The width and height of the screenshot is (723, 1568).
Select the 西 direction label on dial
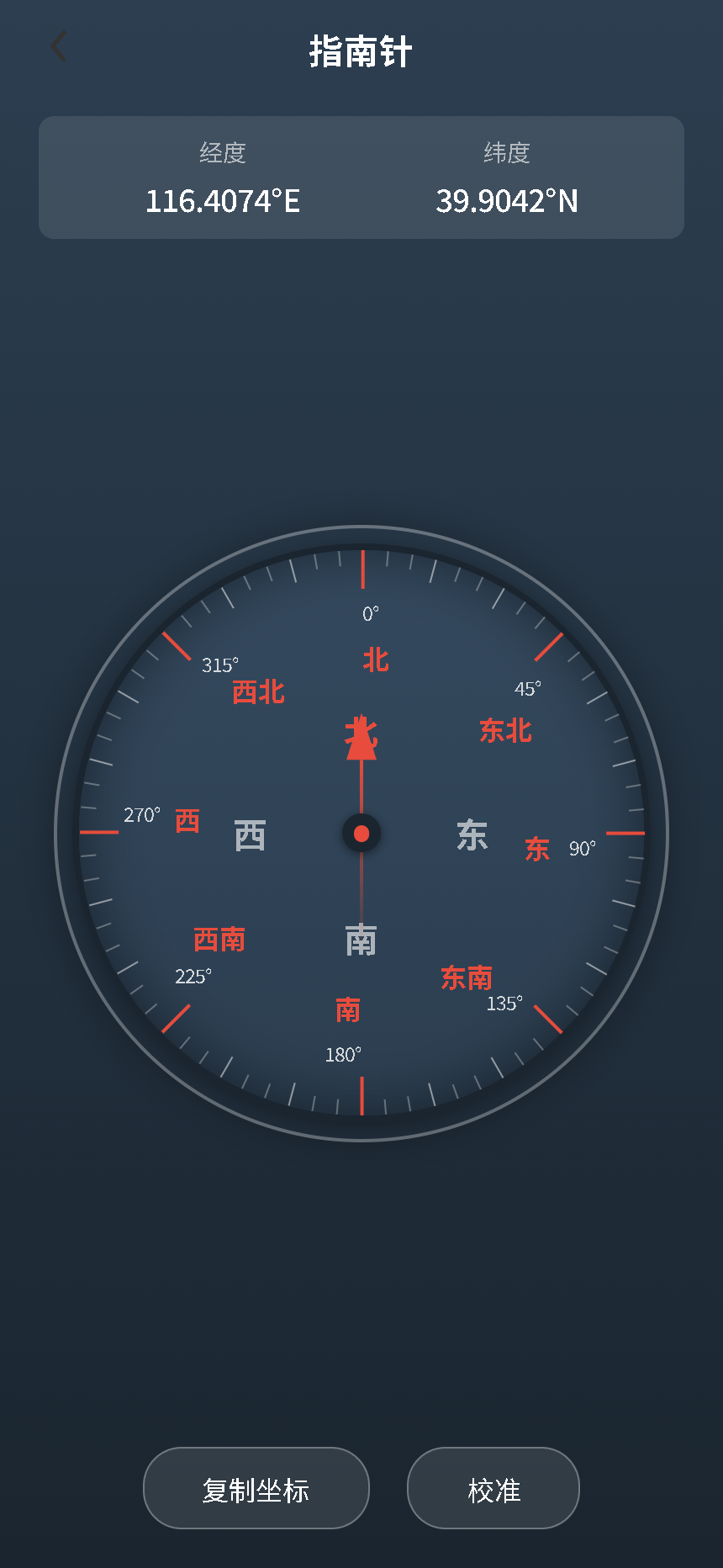pyautogui.click(x=187, y=820)
